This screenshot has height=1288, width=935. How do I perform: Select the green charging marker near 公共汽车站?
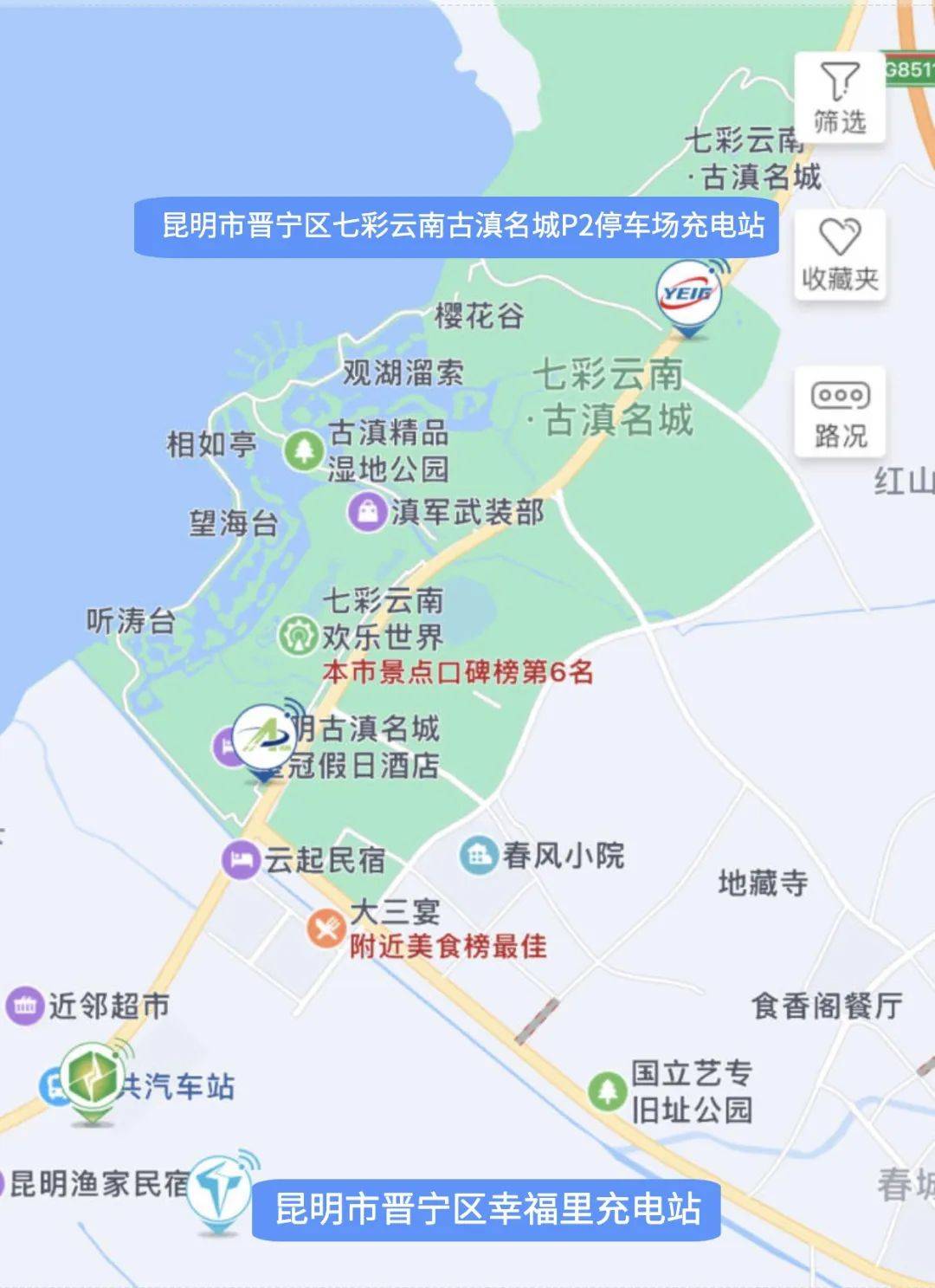[93, 1080]
